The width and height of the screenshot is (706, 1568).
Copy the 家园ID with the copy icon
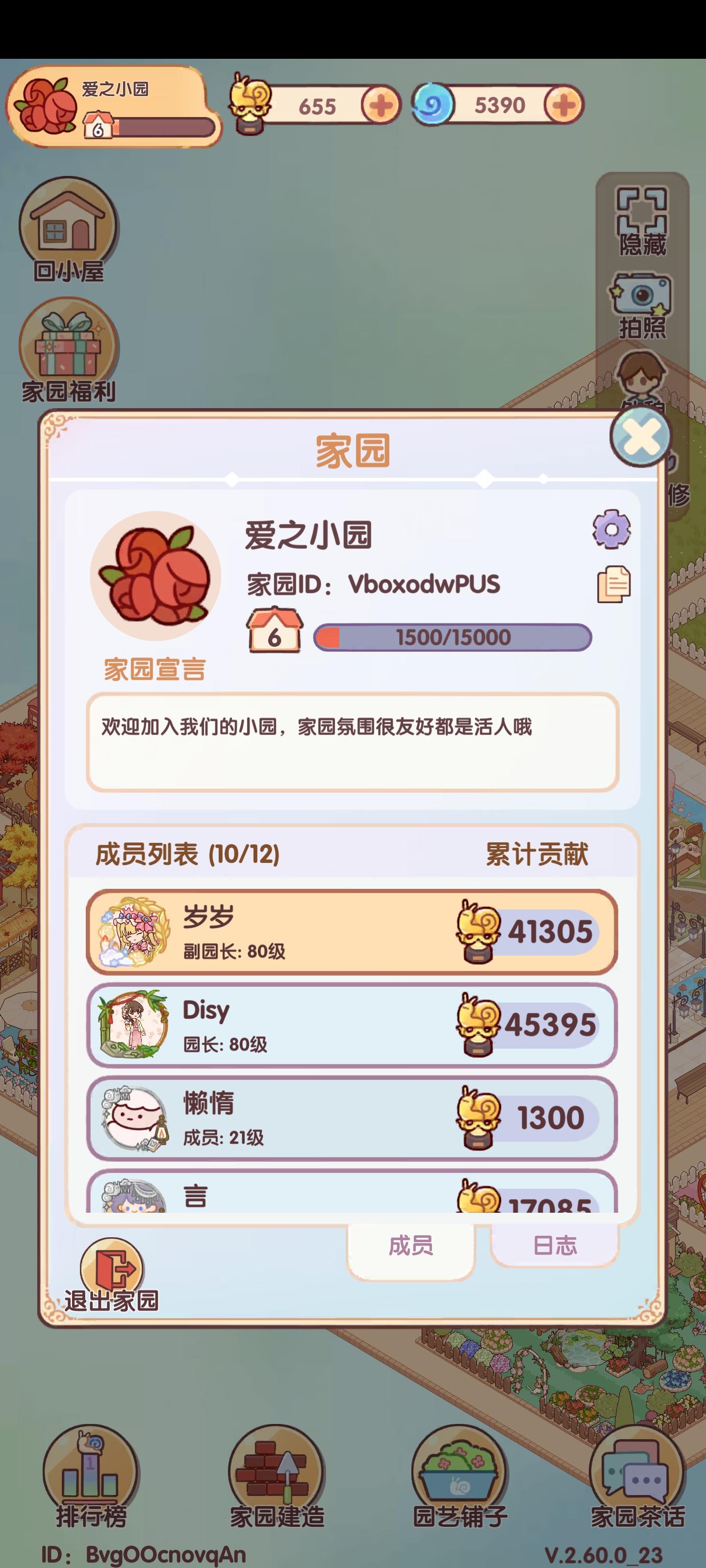(615, 585)
